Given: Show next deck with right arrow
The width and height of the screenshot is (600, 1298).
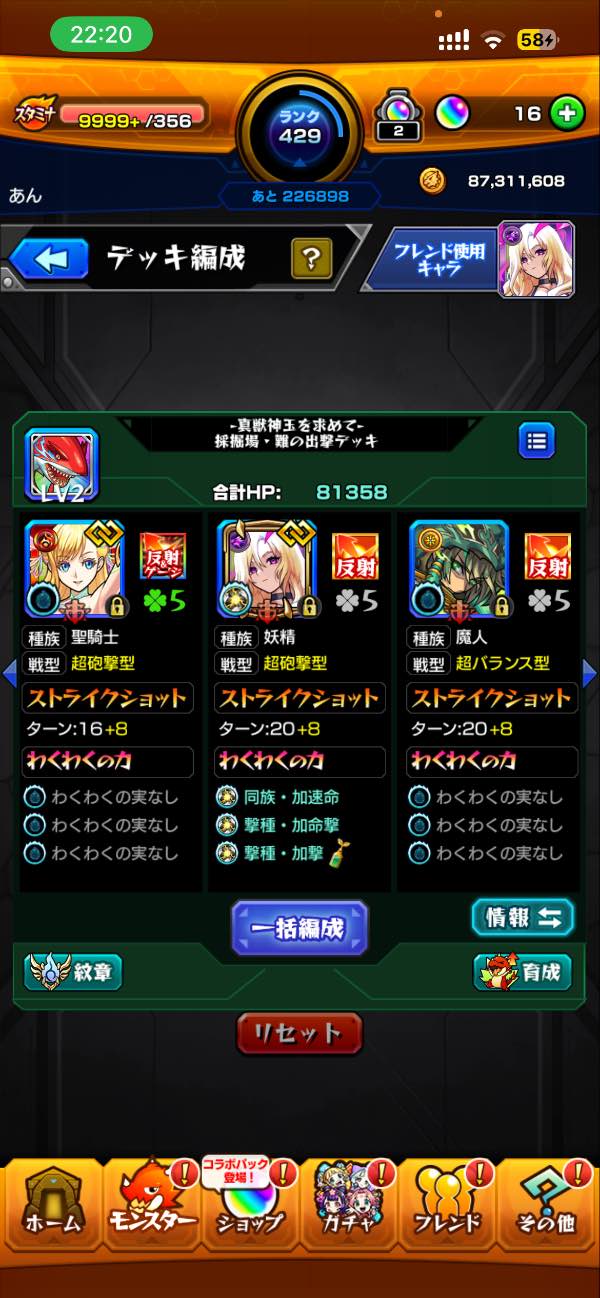Looking at the screenshot, I should [x=589, y=673].
